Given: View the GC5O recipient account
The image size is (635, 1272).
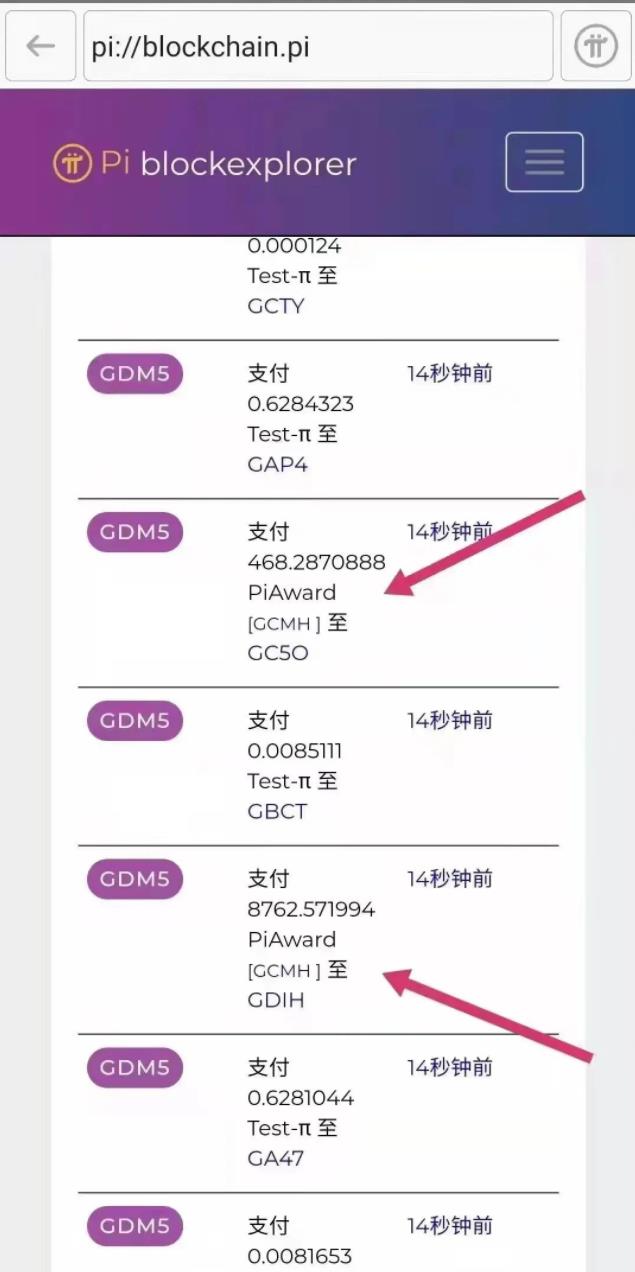Looking at the screenshot, I should [278, 653].
